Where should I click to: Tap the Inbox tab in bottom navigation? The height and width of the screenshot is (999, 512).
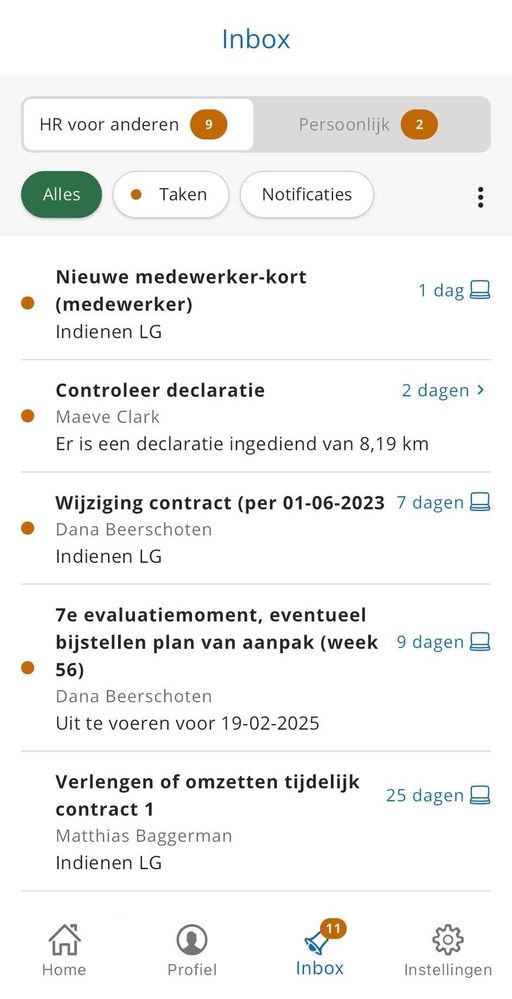click(320, 949)
